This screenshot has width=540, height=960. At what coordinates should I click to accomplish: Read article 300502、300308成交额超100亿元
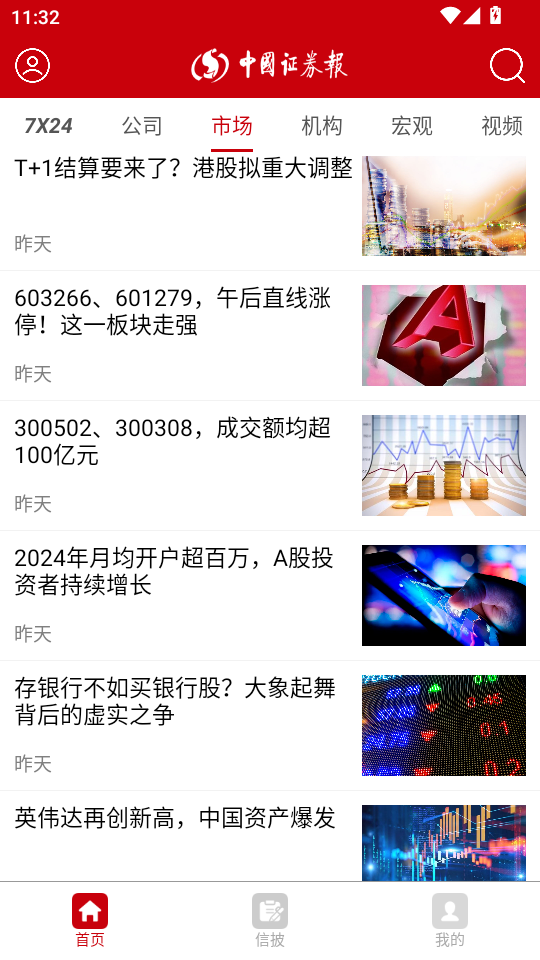coord(270,465)
